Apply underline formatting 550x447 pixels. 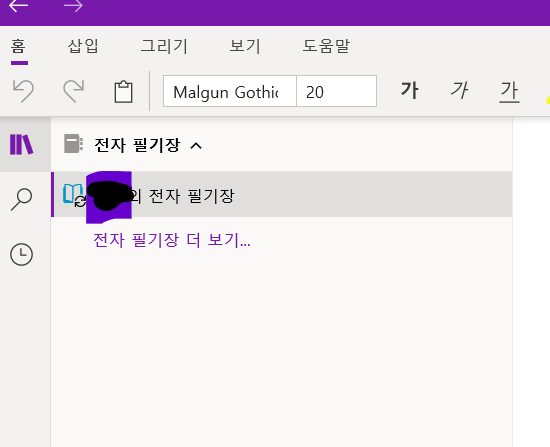point(509,91)
